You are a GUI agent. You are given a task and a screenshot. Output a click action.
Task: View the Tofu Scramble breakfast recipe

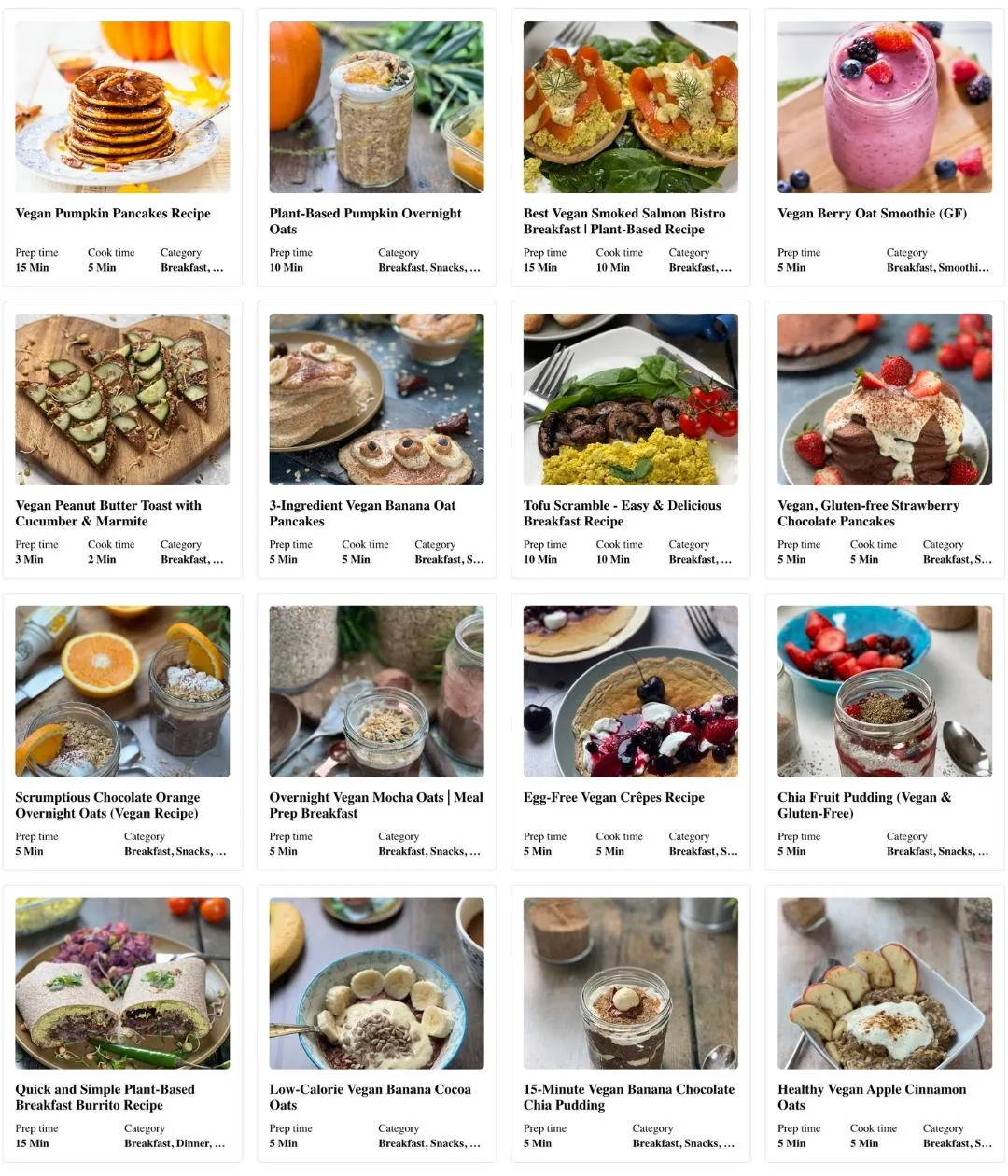622,513
